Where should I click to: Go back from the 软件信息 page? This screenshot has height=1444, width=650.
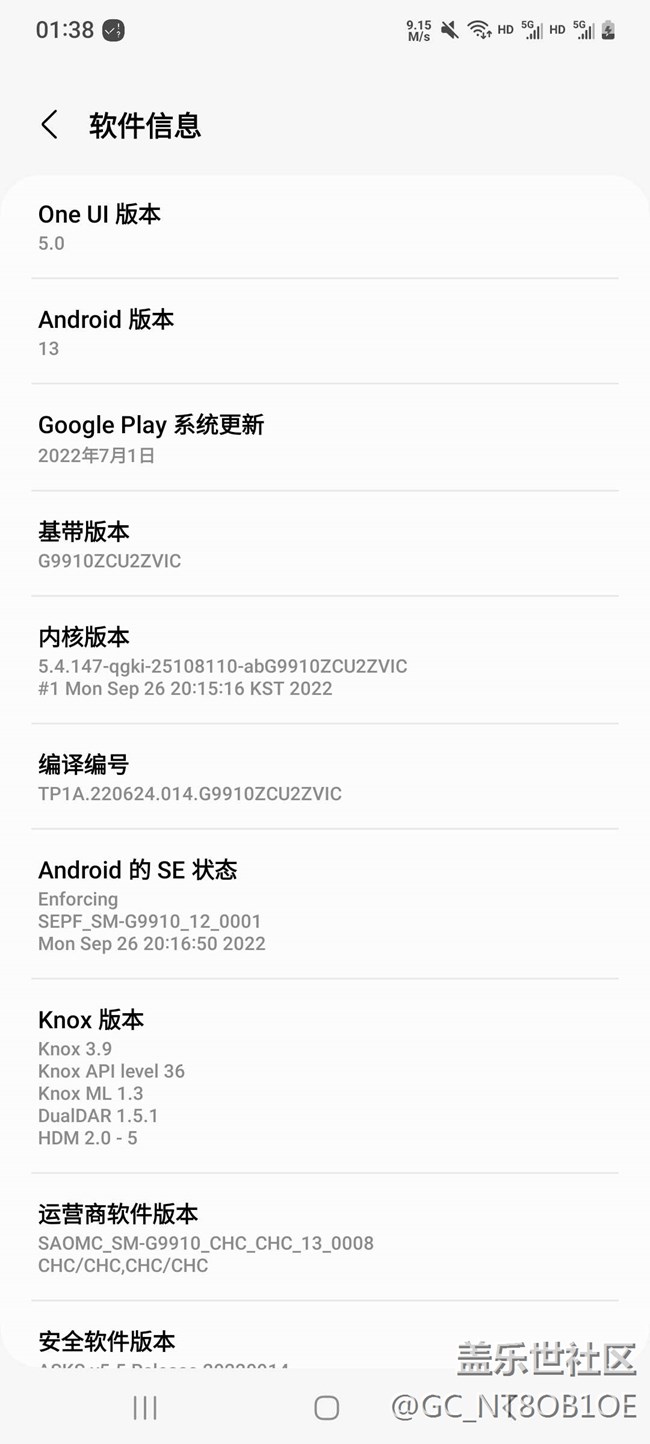click(x=49, y=125)
